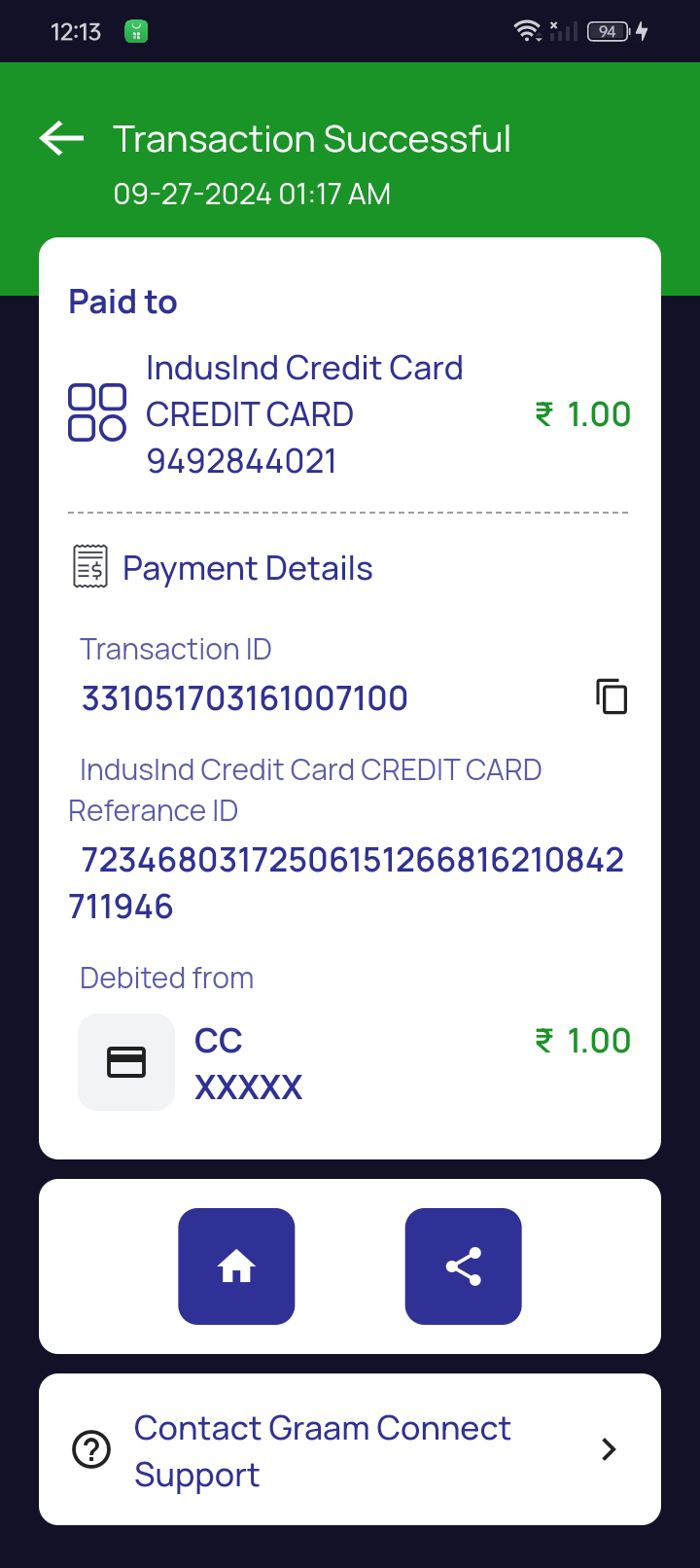700x1568 pixels.
Task: Open Contact Graam Connect Support
Action: [x=350, y=1449]
